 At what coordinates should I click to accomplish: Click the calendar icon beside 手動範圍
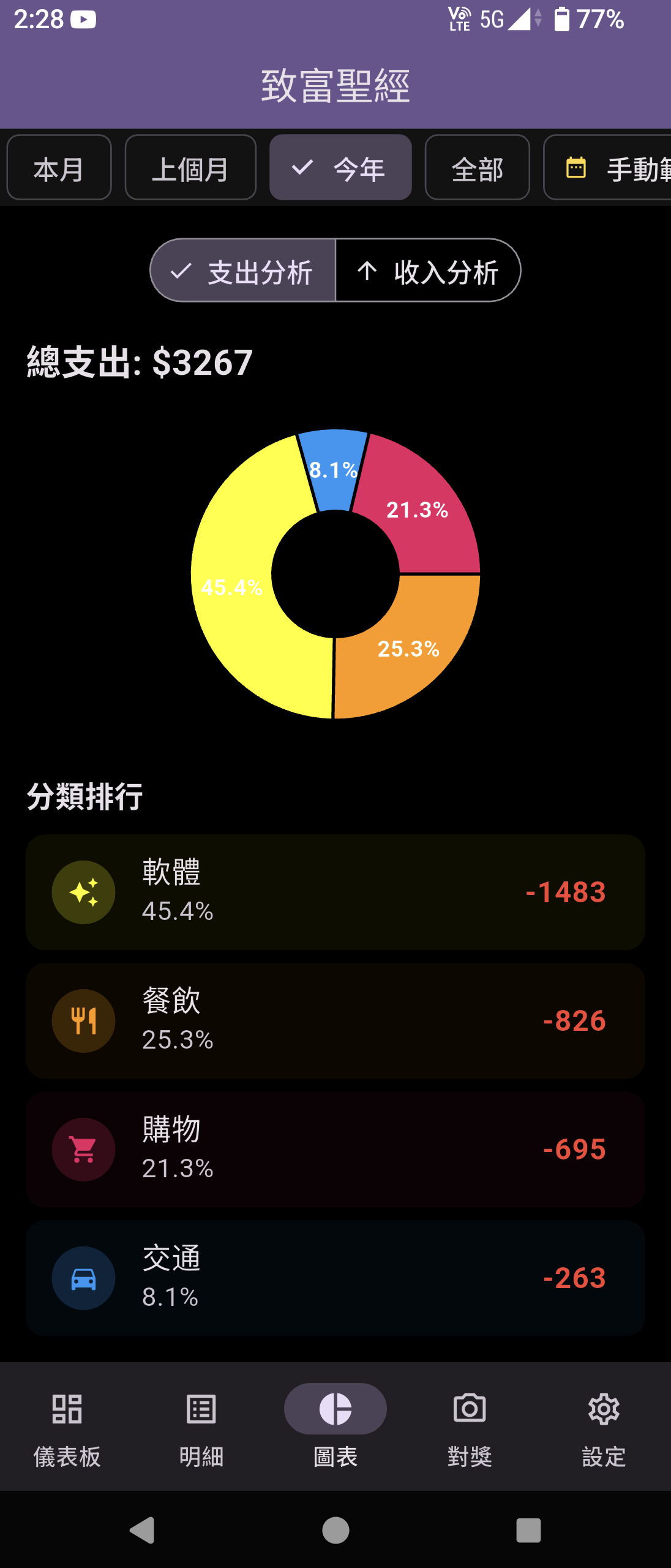click(574, 167)
